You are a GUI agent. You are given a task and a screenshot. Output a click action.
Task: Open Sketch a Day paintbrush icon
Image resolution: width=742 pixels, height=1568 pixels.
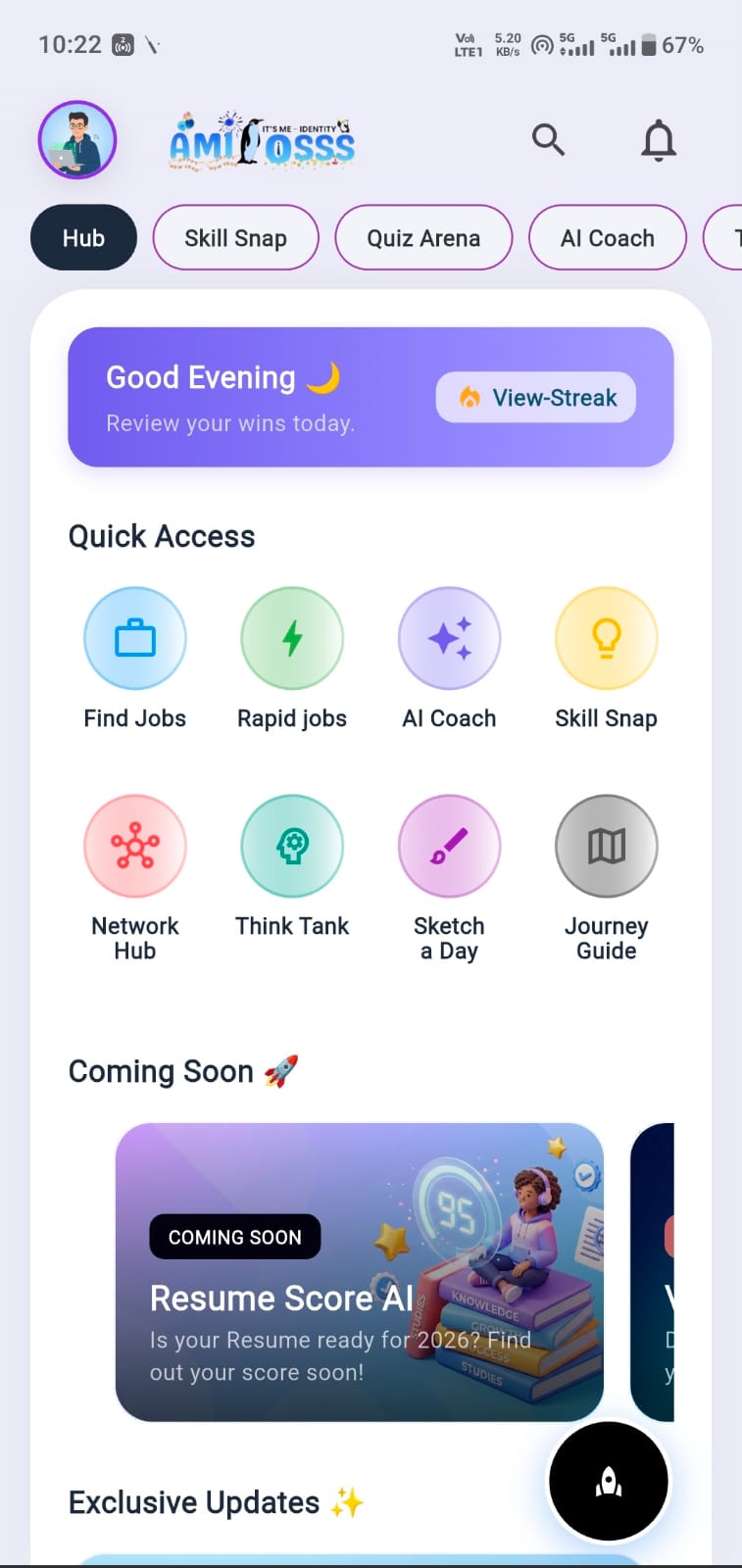[449, 846]
